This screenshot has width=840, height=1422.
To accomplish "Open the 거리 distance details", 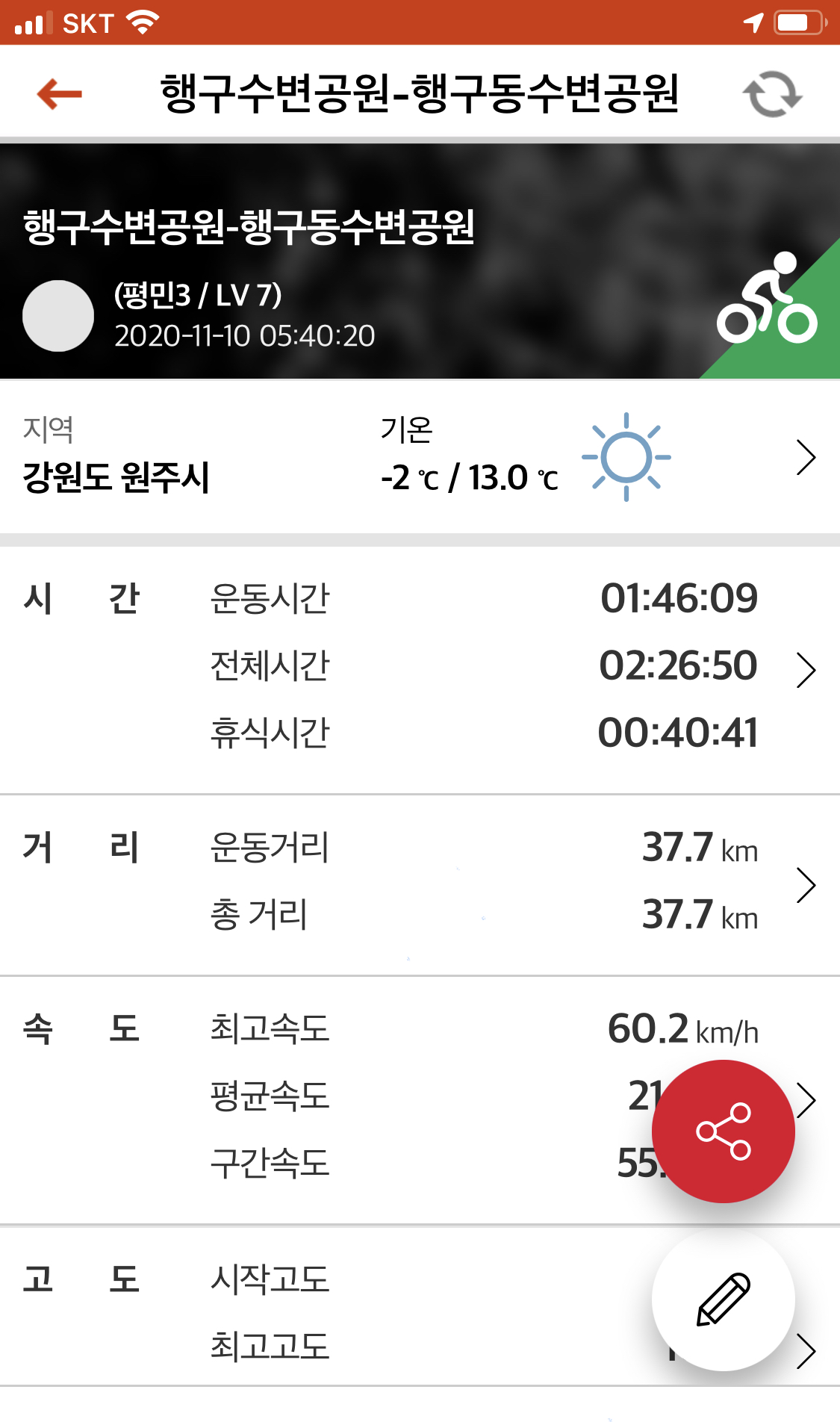I will 805,885.
